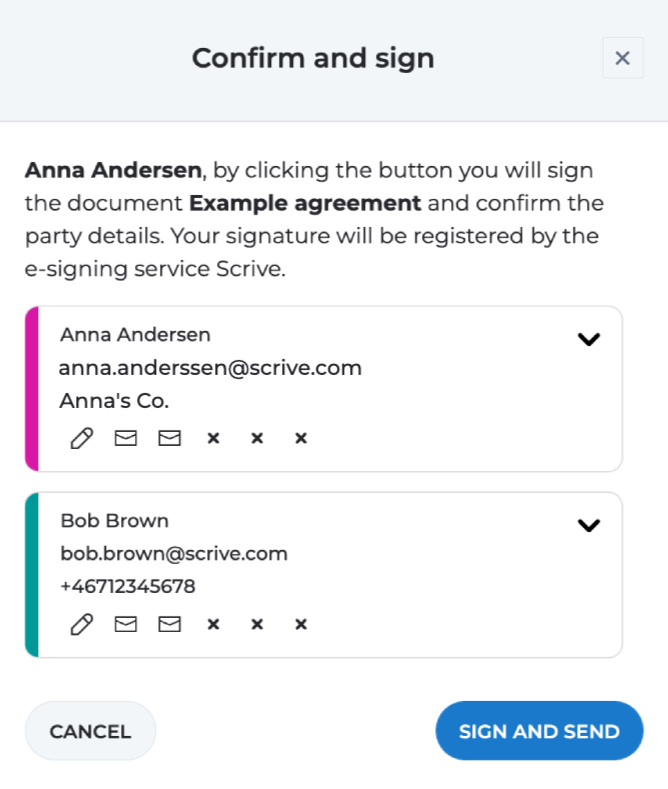Tap Sign and Send

[x=539, y=731]
